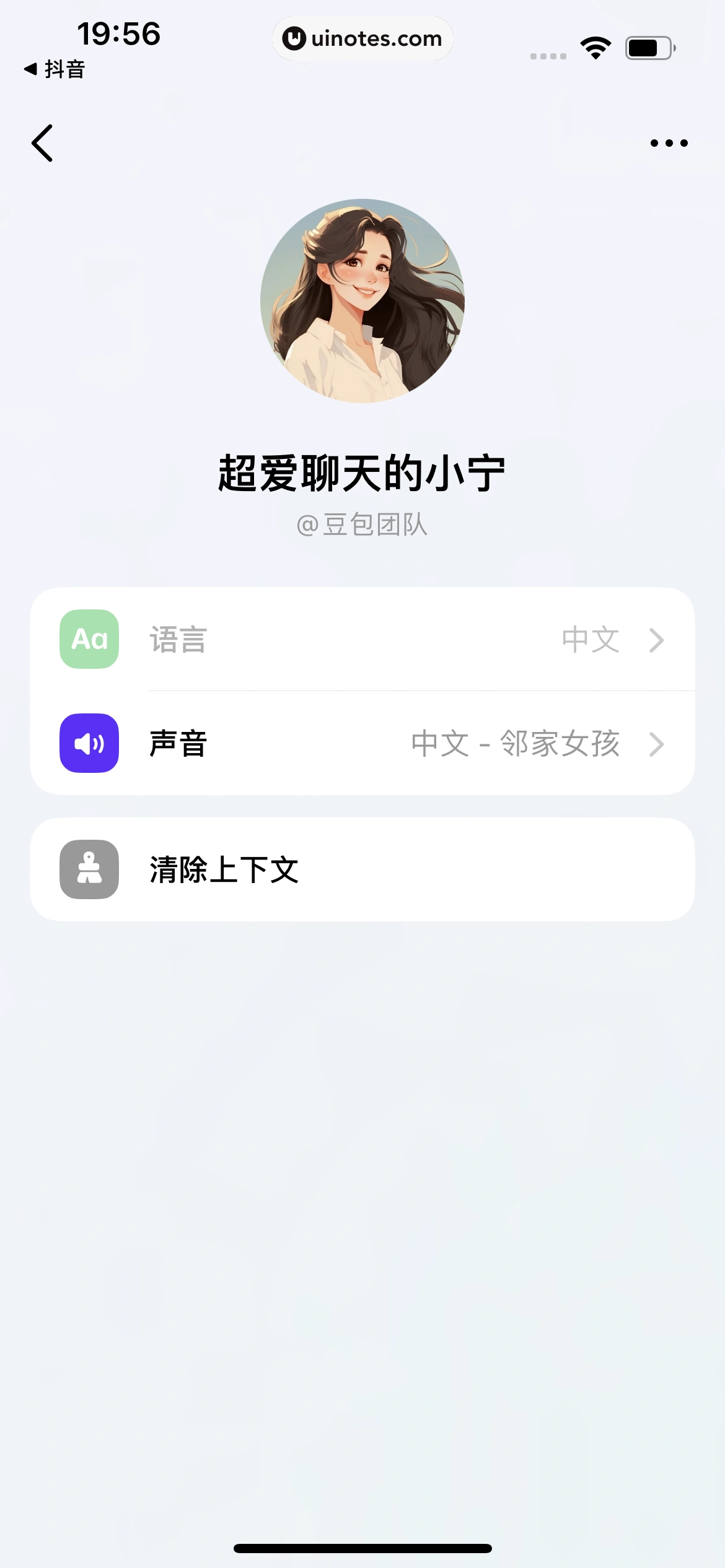Screen dimensions: 725x1568
Task: Select the green Aa language icon
Action: point(89,639)
